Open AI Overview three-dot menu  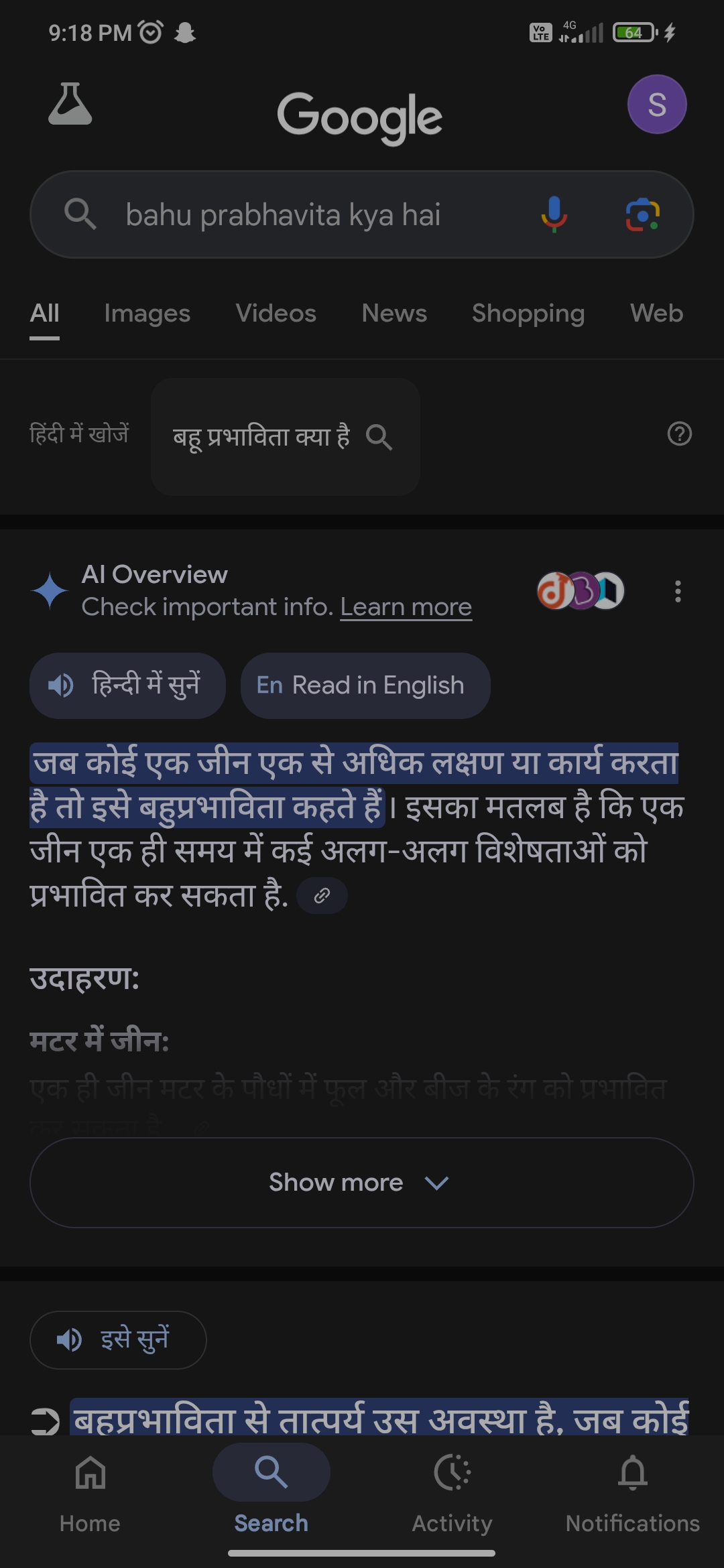coord(678,591)
